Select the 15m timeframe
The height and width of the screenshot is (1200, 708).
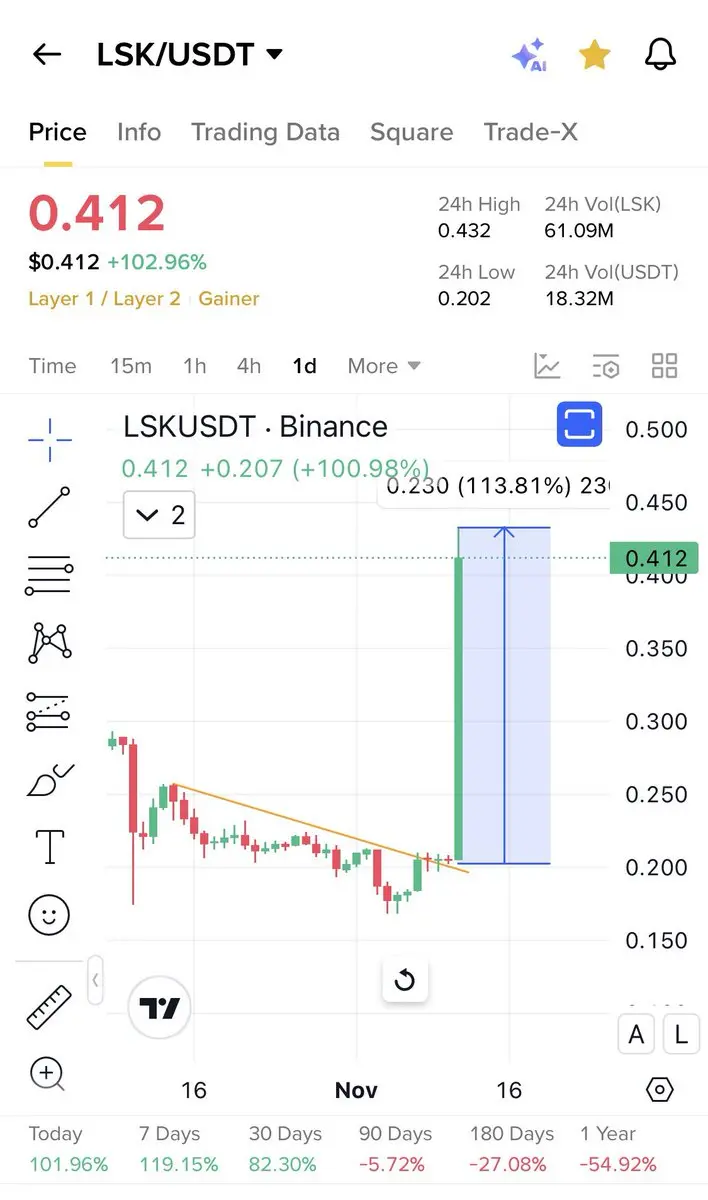click(x=131, y=366)
